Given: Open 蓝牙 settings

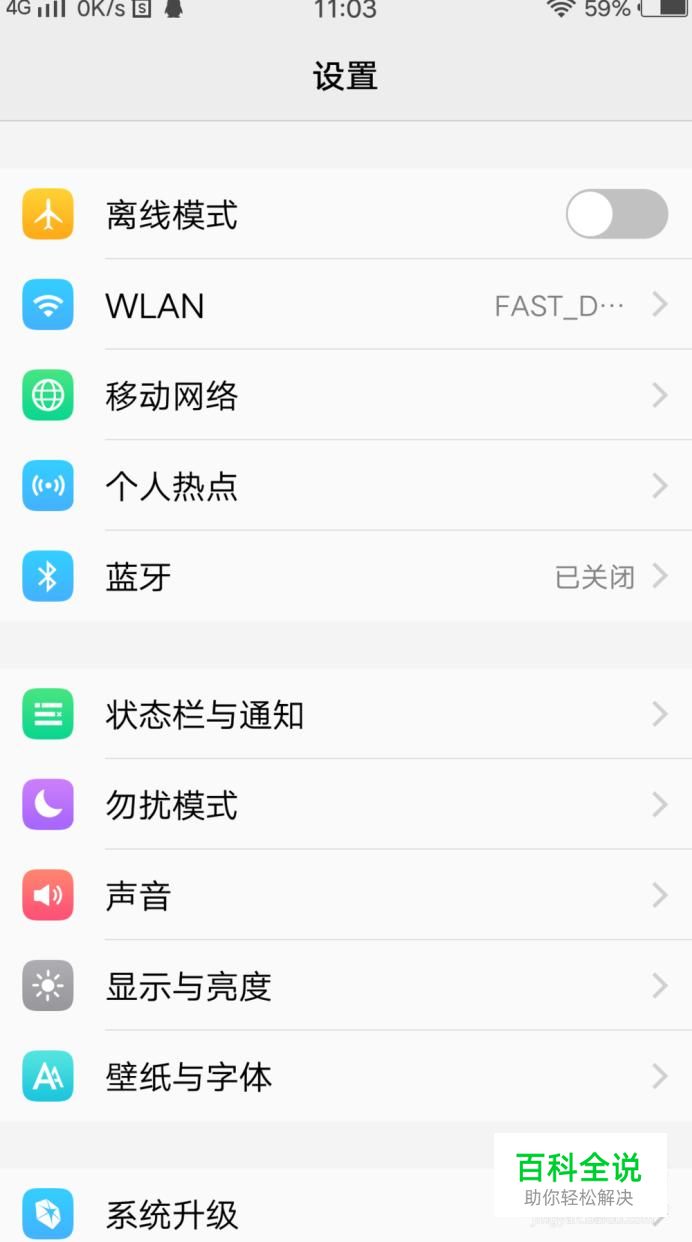Looking at the screenshot, I should [x=346, y=577].
